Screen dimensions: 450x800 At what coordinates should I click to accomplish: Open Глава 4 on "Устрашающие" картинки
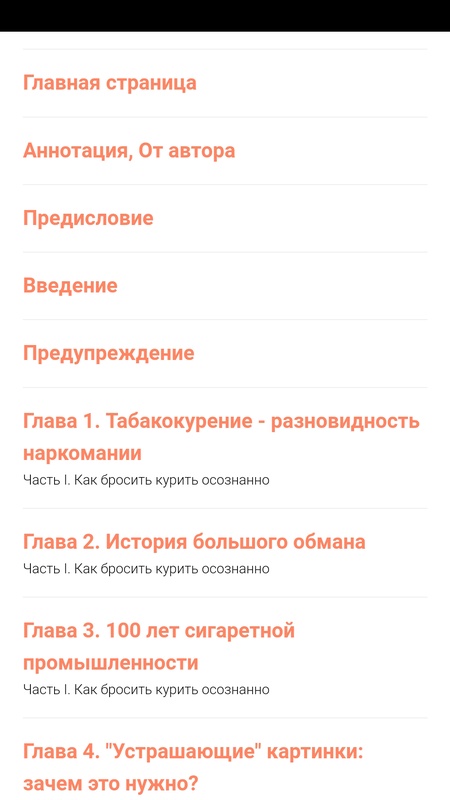click(193, 767)
